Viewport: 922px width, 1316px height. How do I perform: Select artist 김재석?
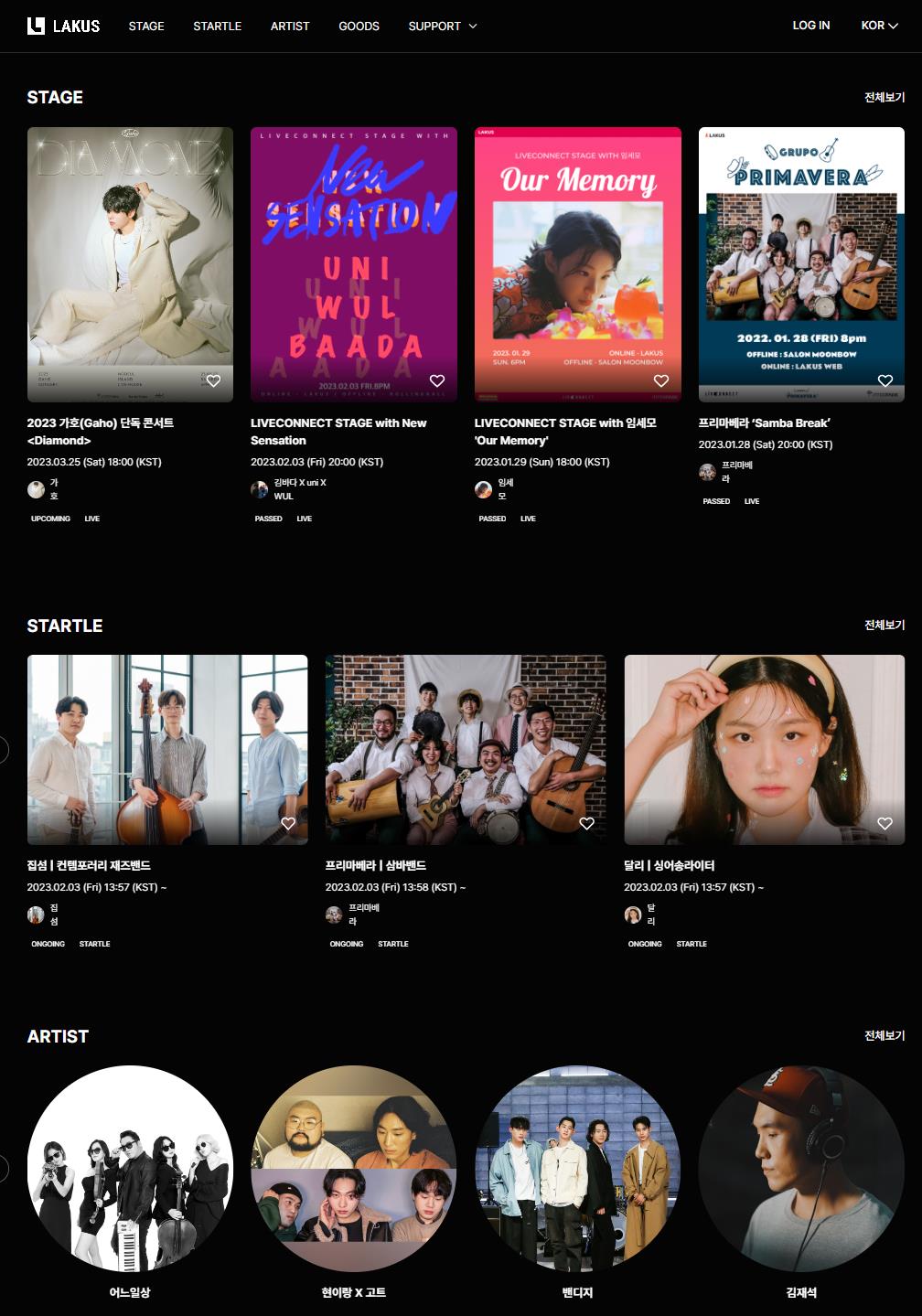pos(801,1168)
